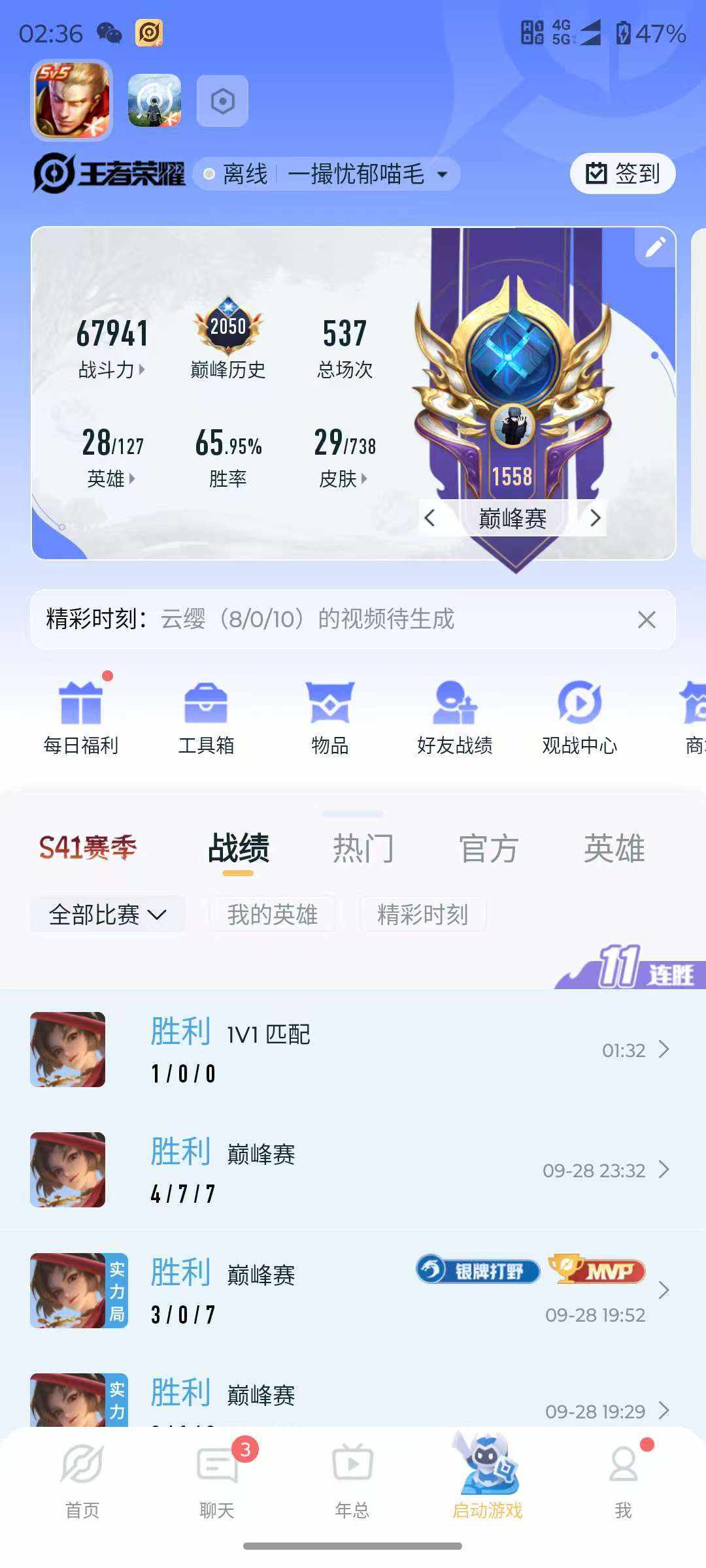Switch to the 英雄 tab
This screenshot has width=706, height=1568.
[x=613, y=846]
